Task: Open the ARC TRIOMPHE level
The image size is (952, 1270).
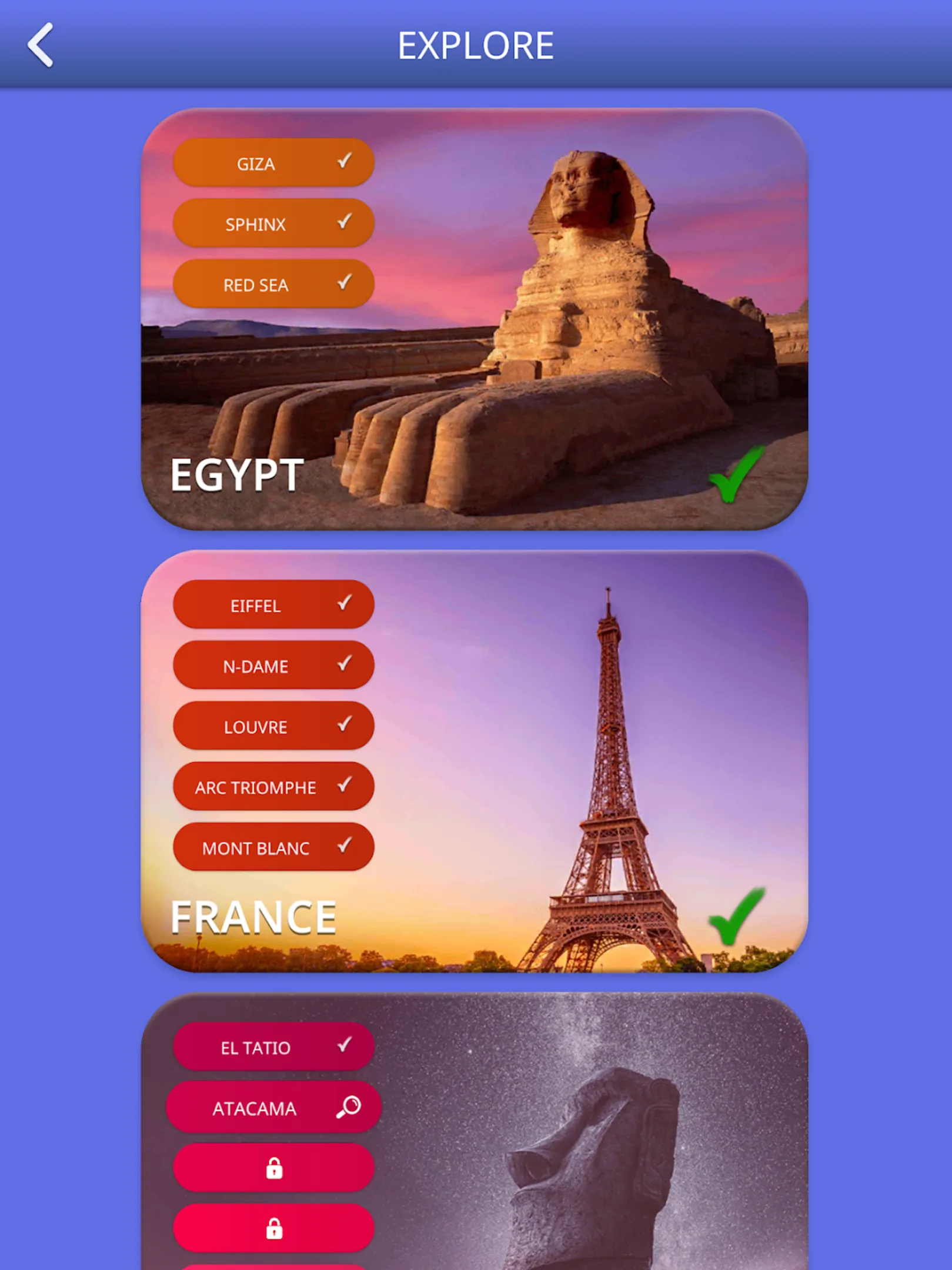Action: [273, 787]
